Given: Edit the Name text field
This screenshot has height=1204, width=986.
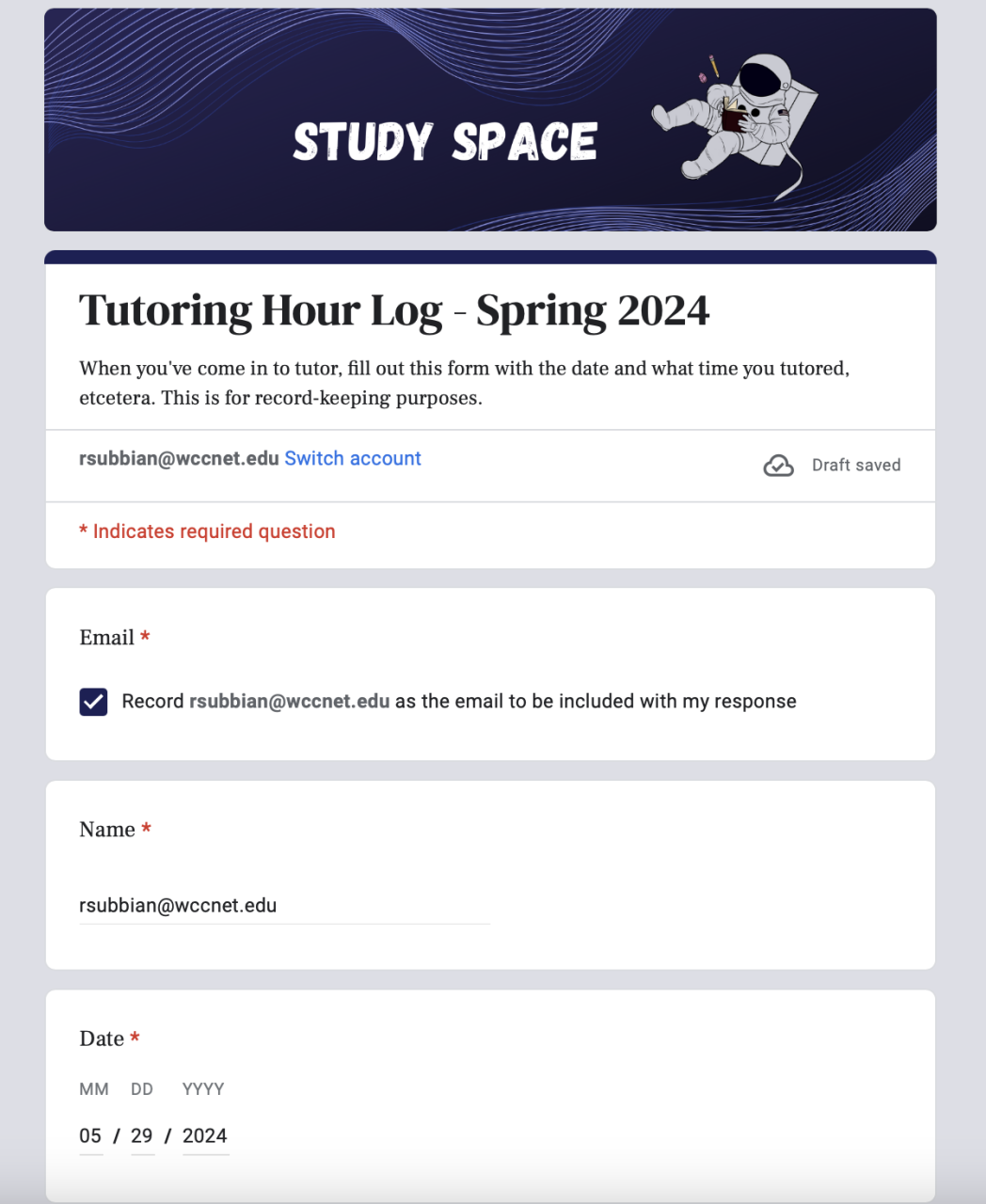Looking at the screenshot, I should click(x=284, y=906).
